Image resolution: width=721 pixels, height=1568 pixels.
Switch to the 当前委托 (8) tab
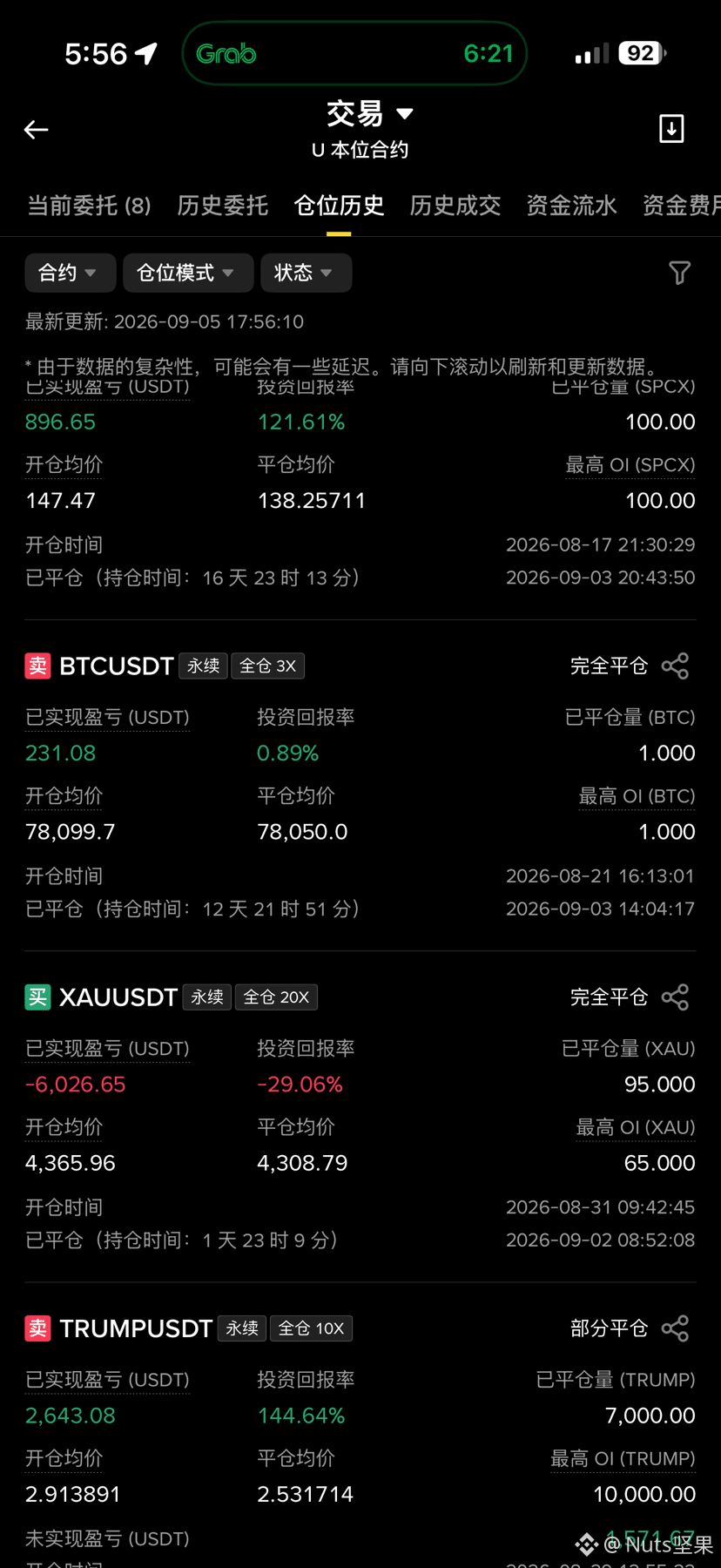tap(89, 206)
